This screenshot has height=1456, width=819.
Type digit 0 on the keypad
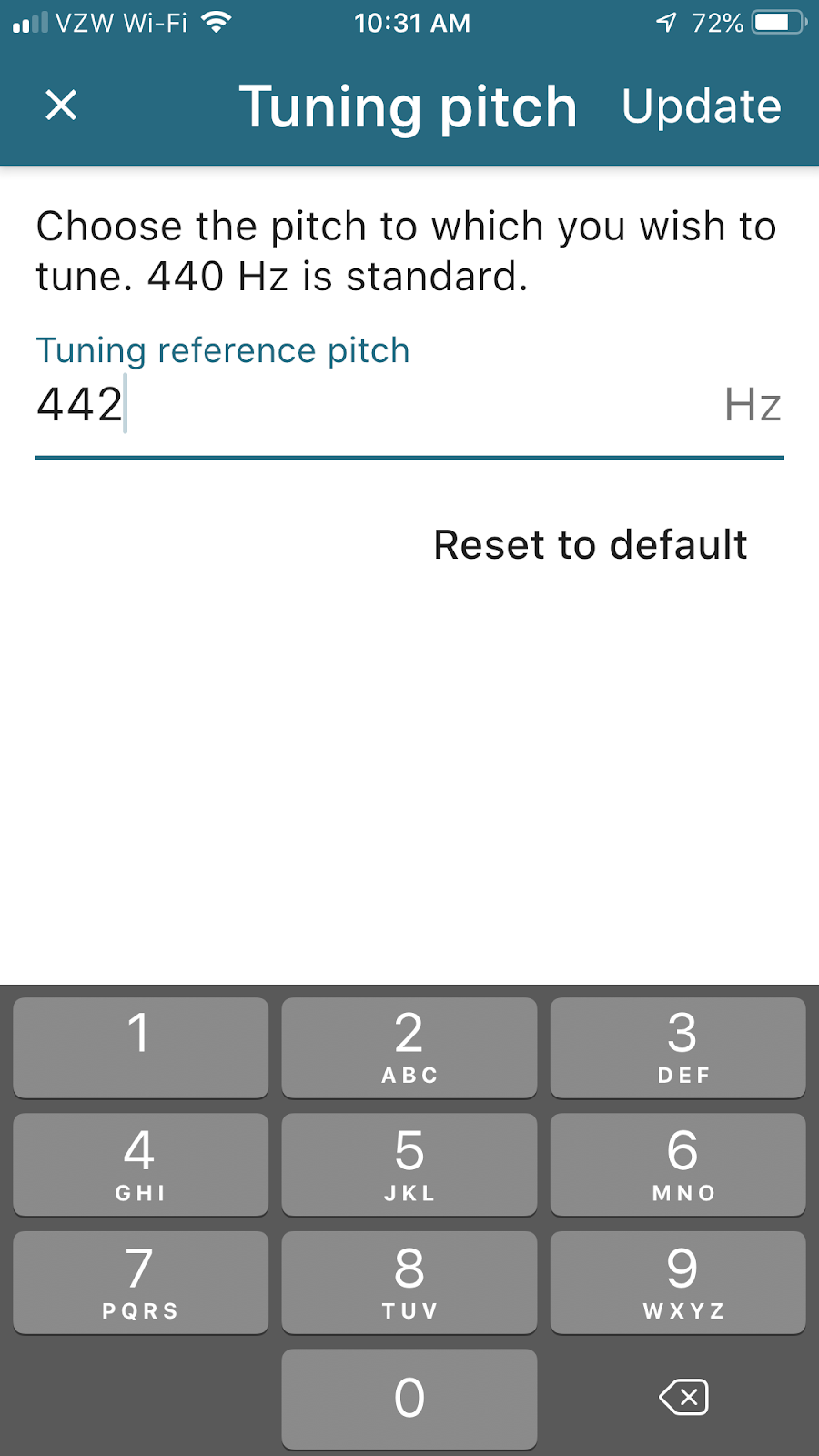click(409, 1397)
